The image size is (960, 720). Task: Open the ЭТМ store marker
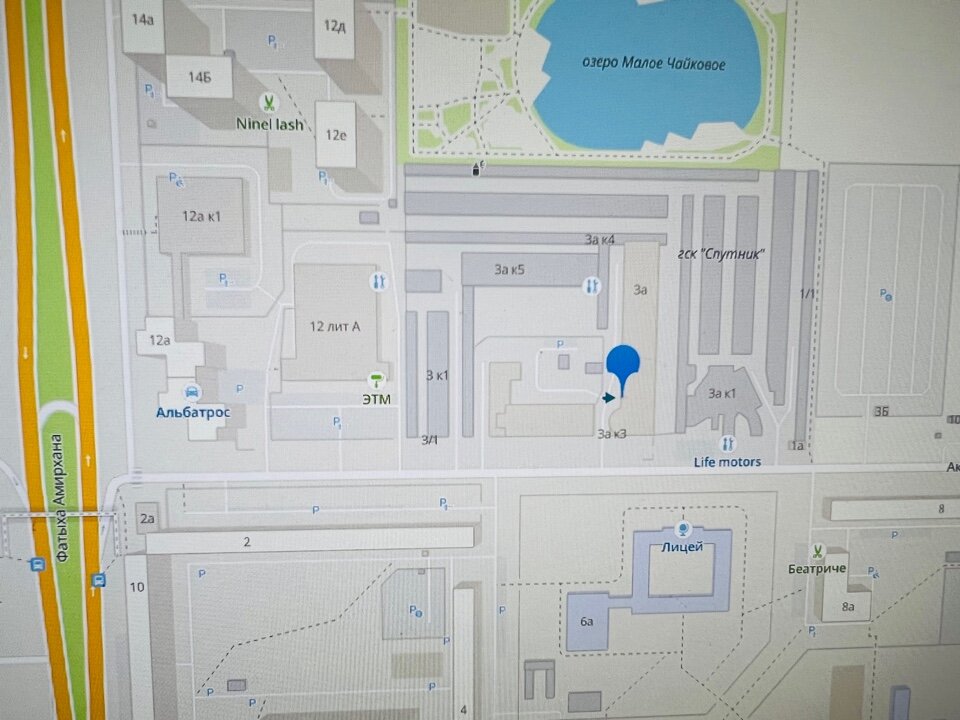coord(377,380)
